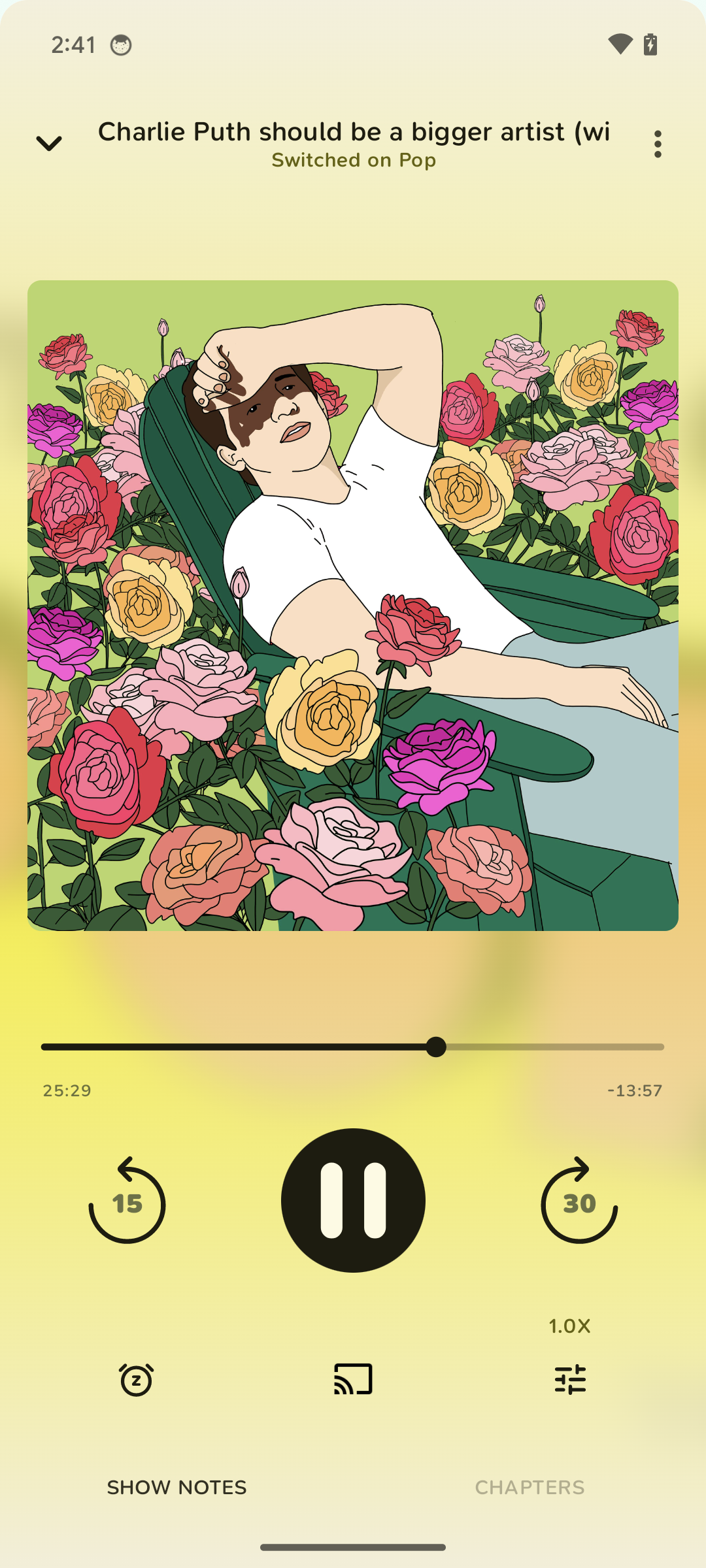Viewport: 706px width, 1568px height.
Task: Rewind 15 seconds
Action: (x=127, y=1201)
